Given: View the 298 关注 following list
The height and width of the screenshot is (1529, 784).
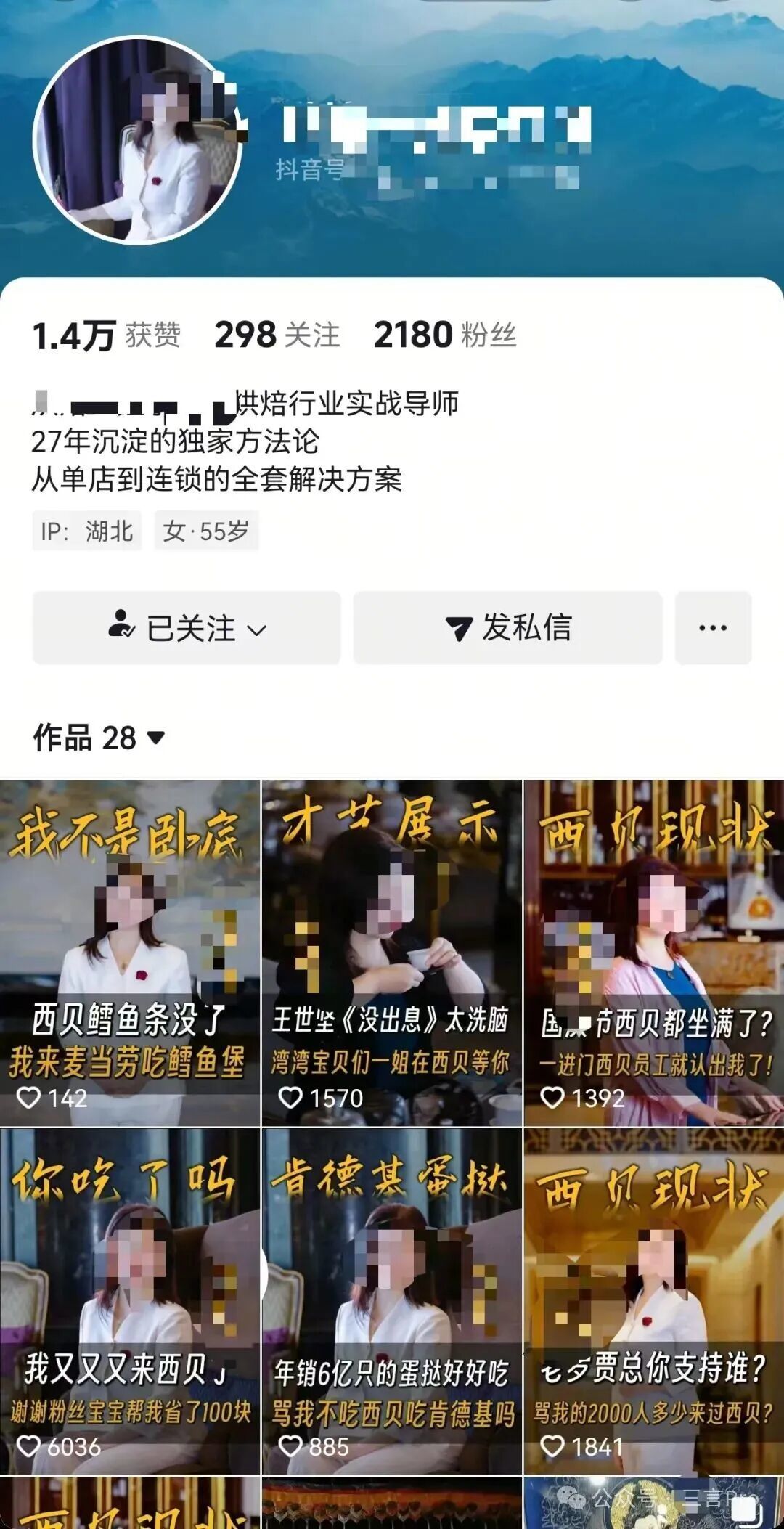Looking at the screenshot, I should (277, 335).
